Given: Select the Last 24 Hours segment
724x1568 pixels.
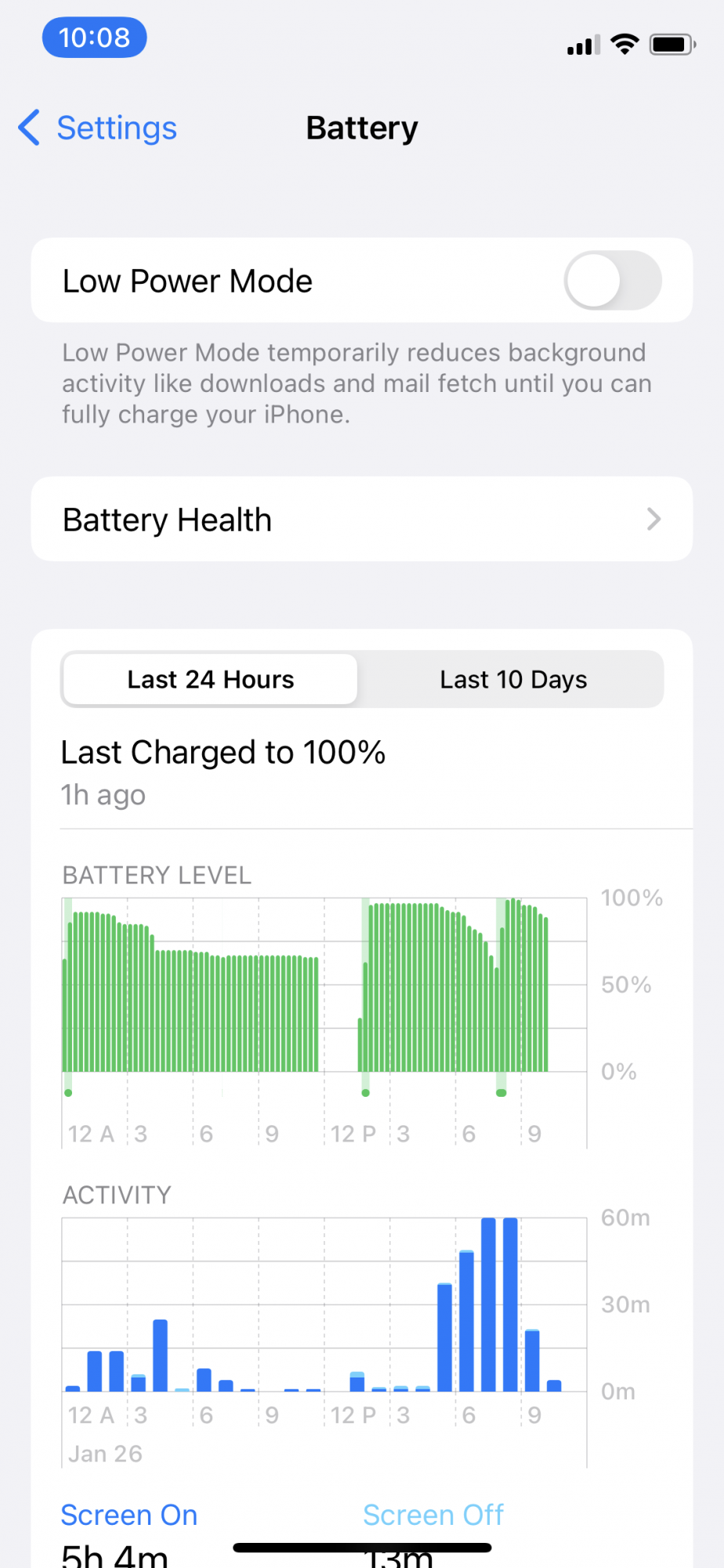Looking at the screenshot, I should pyautogui.click(x=210, y=679).
